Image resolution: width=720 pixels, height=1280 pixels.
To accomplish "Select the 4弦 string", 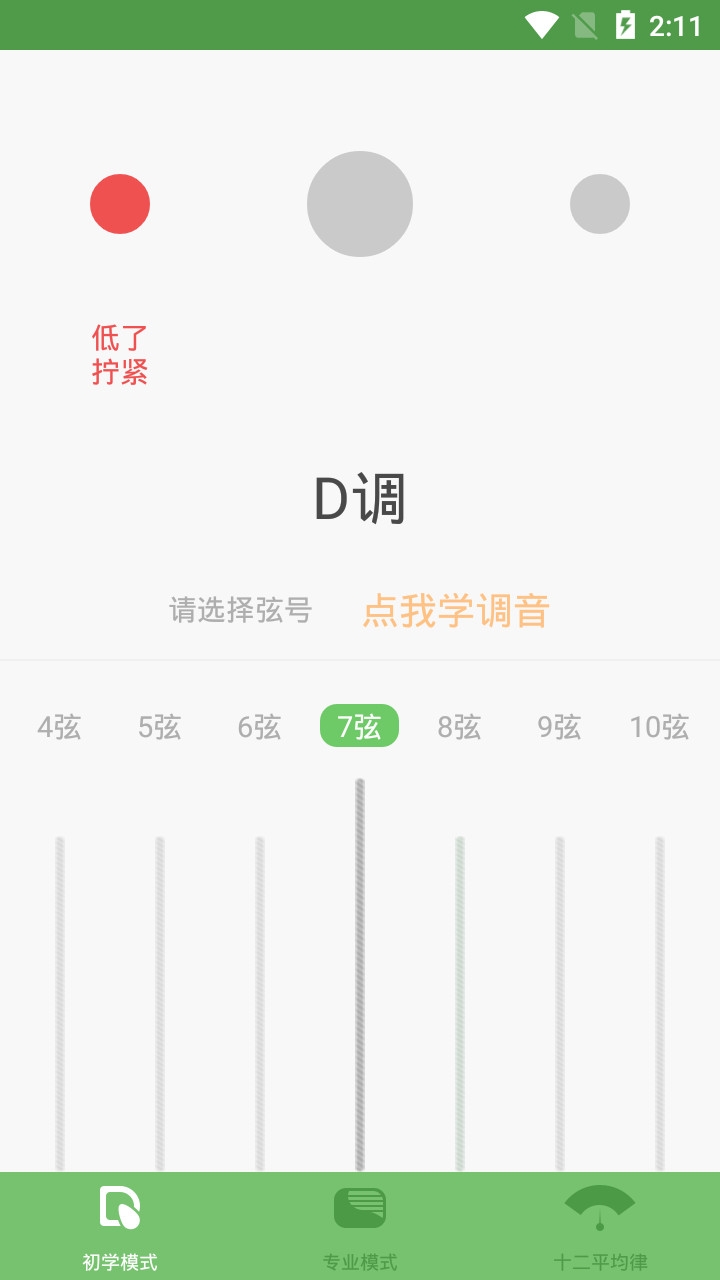I will pos(59,727).
